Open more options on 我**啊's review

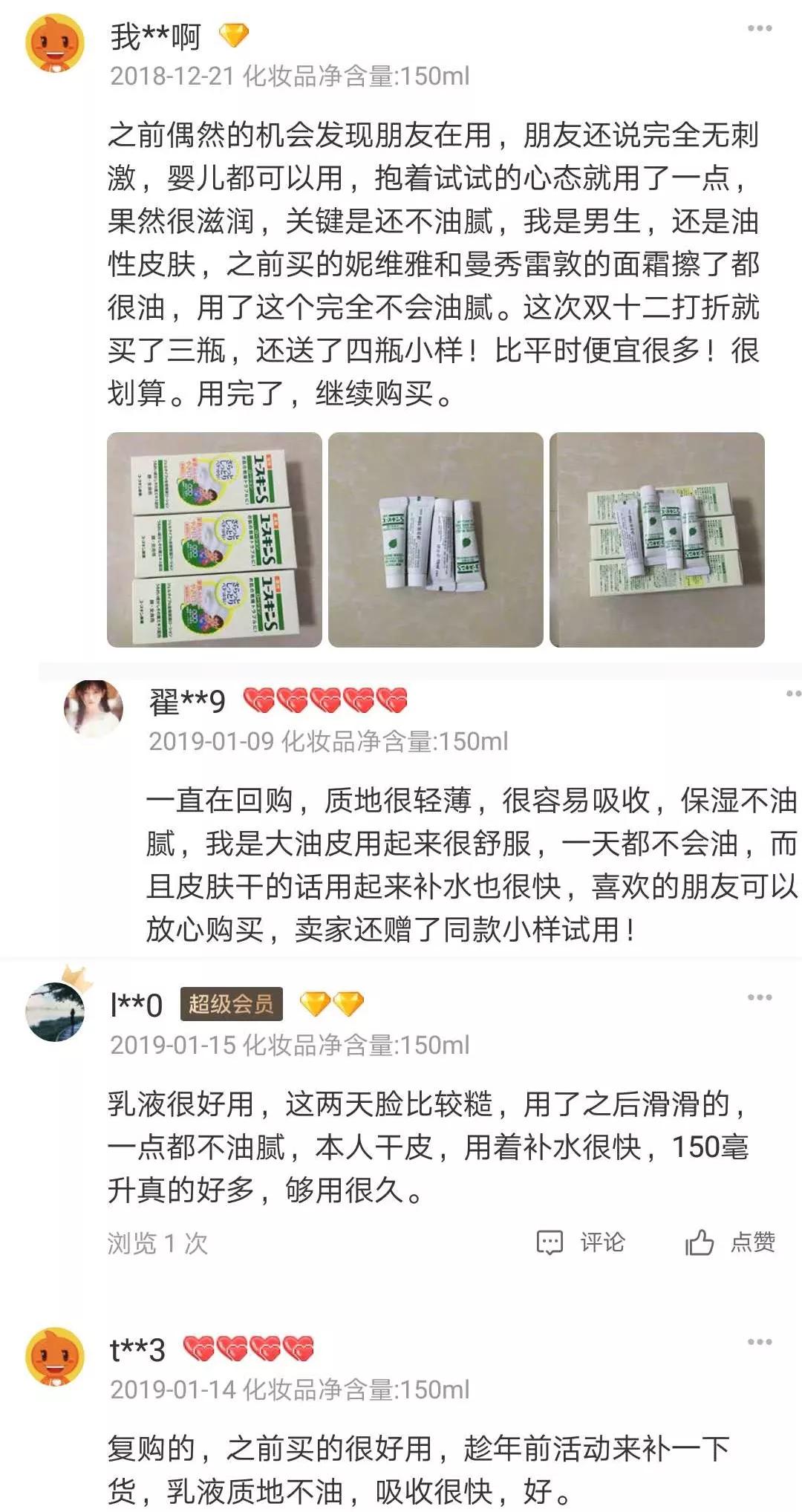click(x=759, y=27)
